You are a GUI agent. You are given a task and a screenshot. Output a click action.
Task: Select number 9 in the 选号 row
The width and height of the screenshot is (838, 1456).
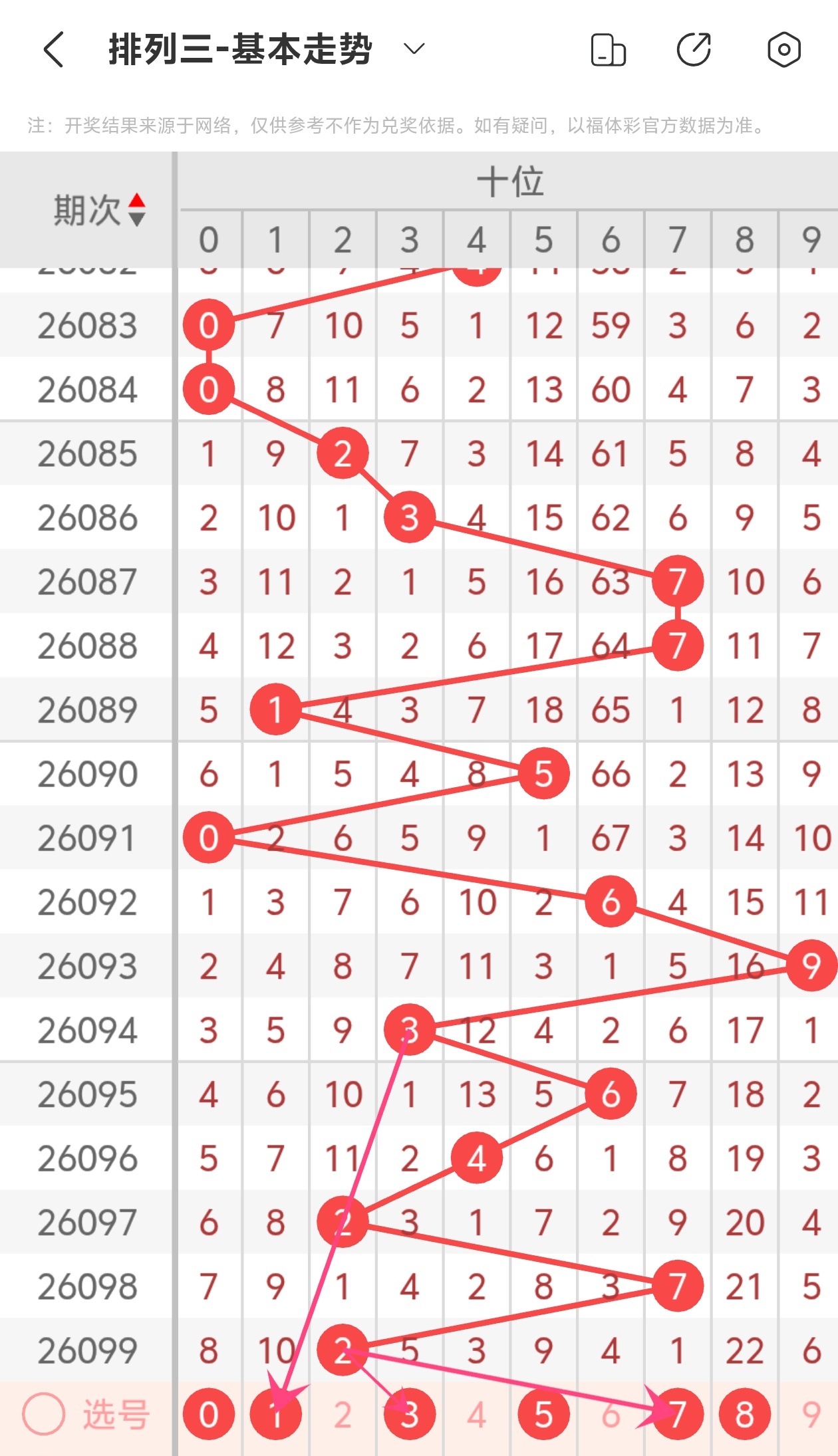click(811, 1414)
